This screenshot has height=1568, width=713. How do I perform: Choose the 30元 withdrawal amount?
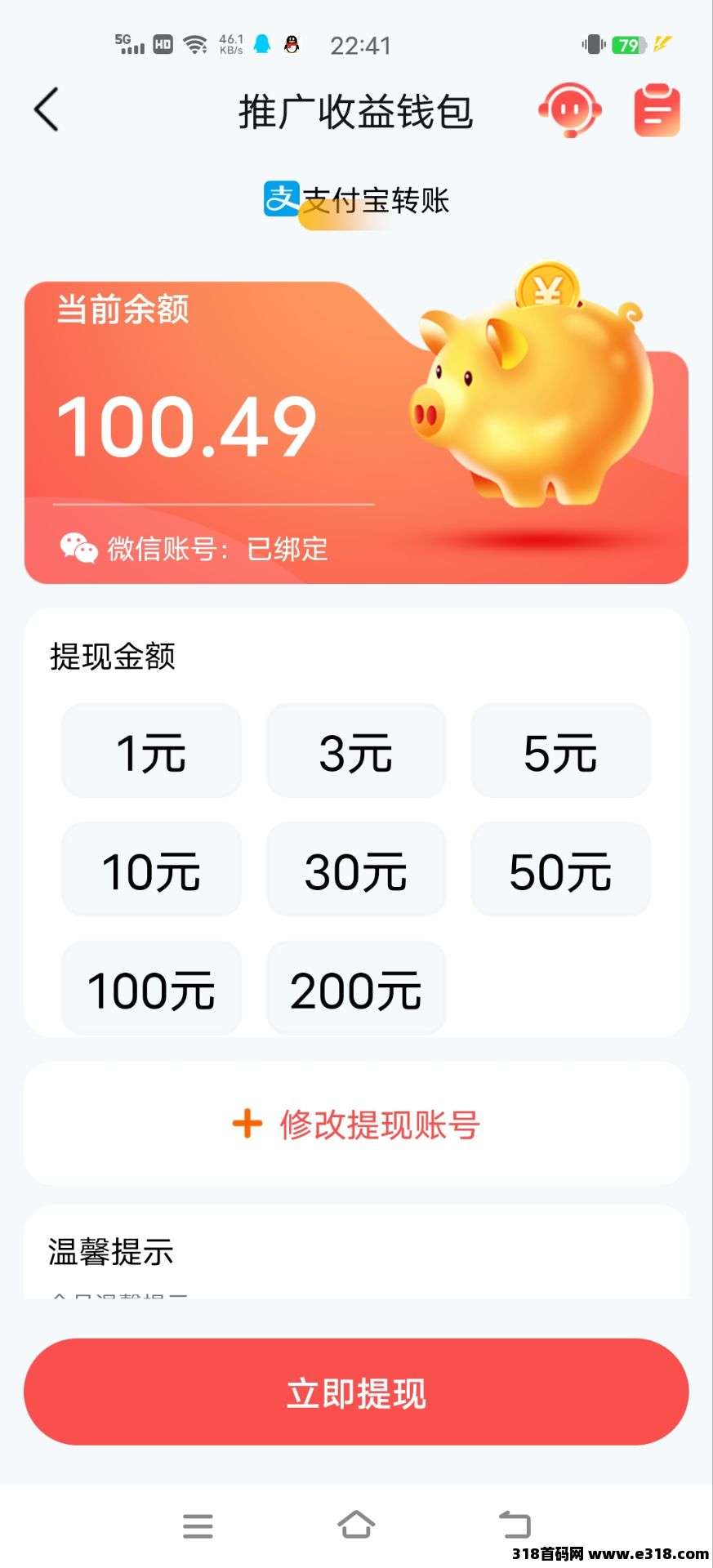coord(356,871)
